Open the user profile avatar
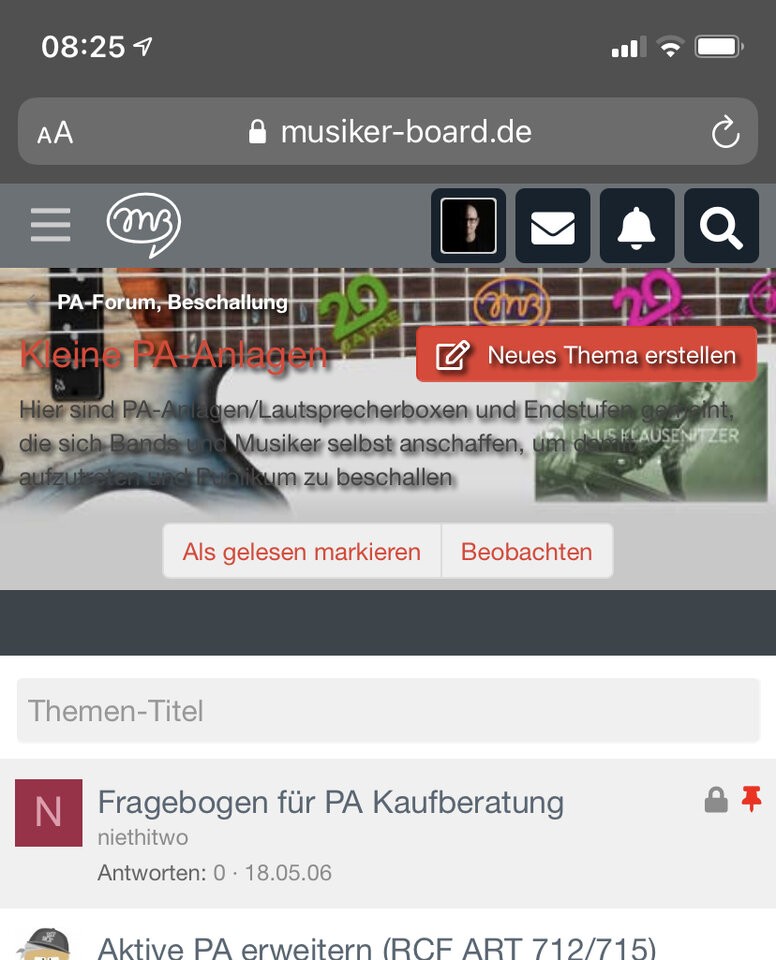 pos(468,226)
